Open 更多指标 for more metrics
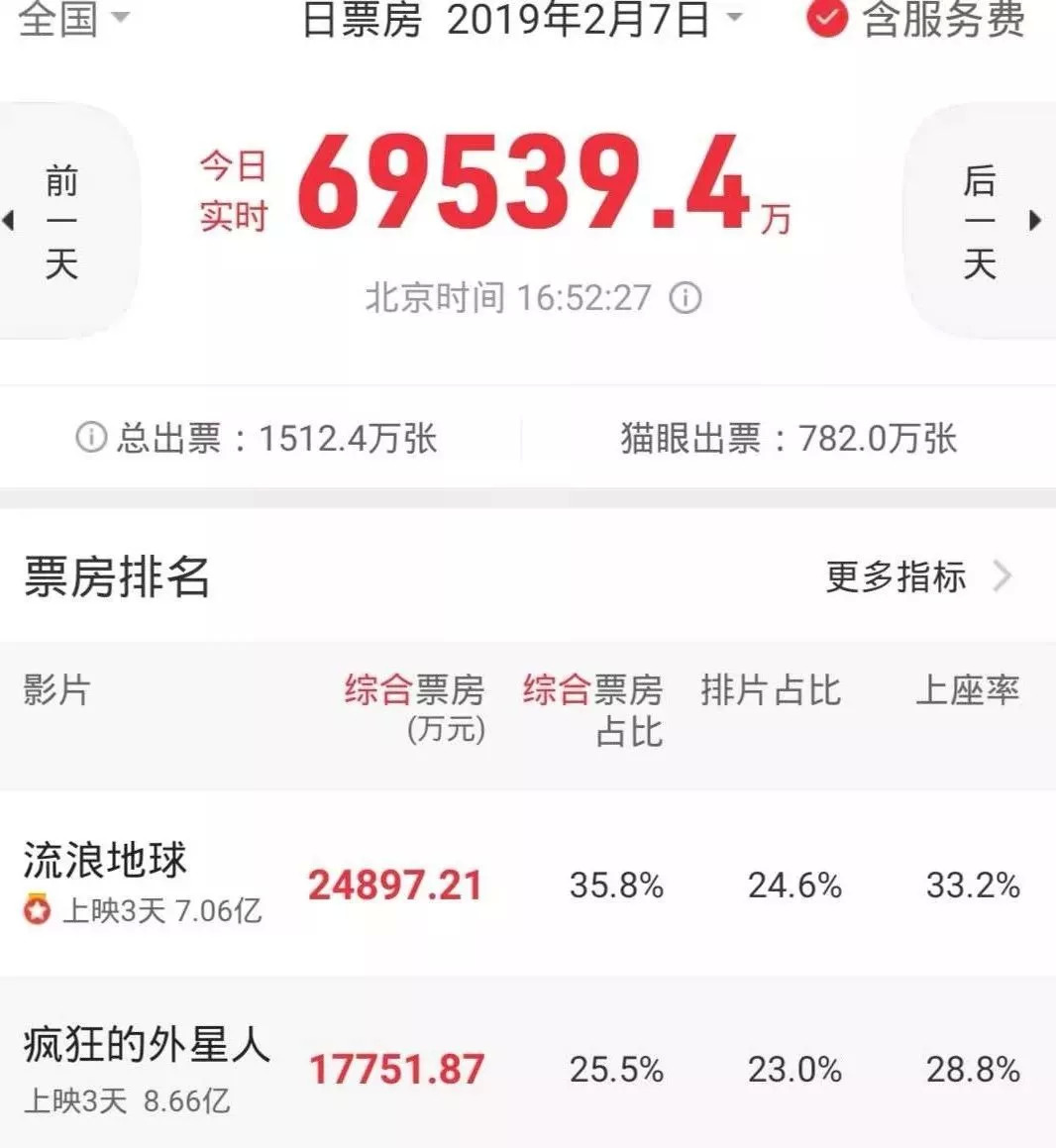The width and height of the screenshot is (1056, 1148). 916,575
